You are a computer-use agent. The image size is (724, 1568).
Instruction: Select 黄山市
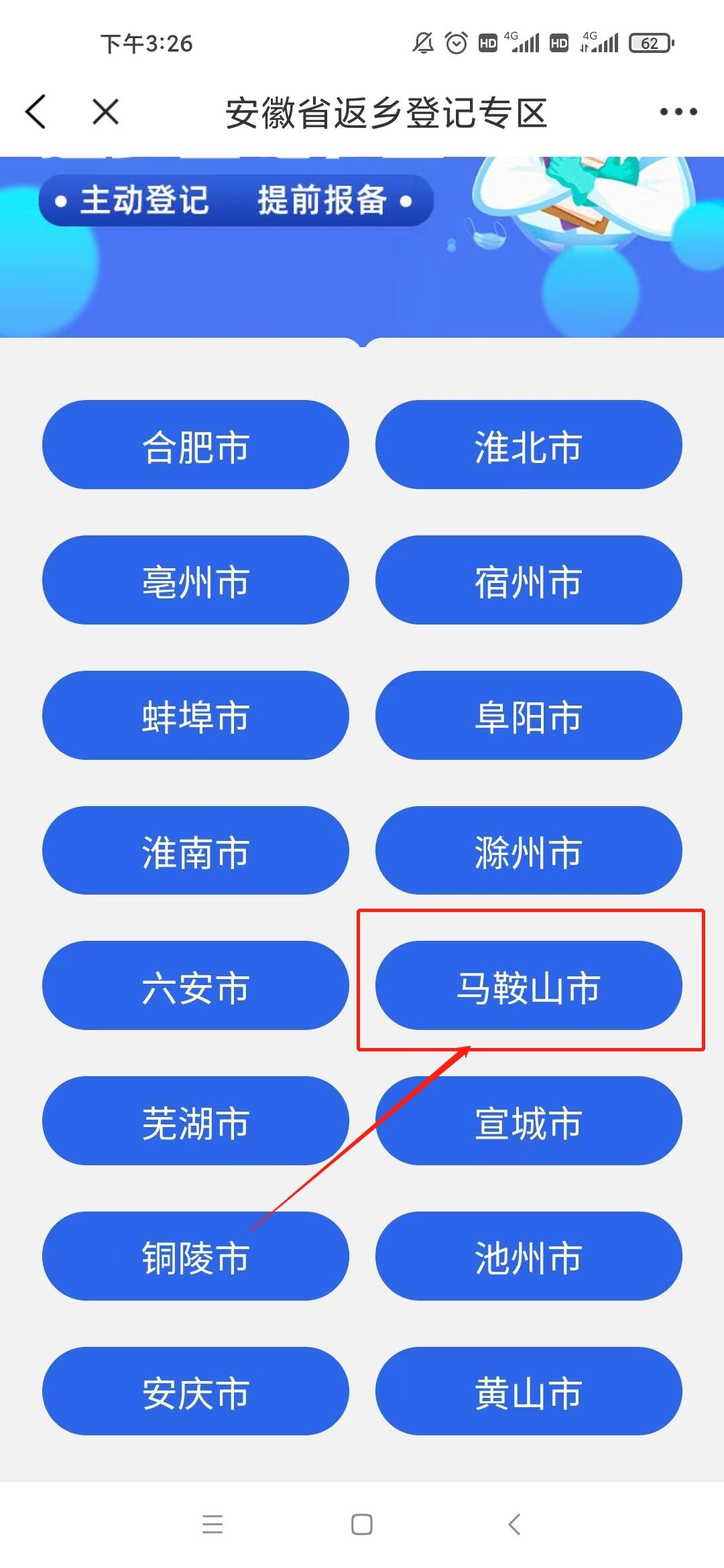pos(528,1392)
